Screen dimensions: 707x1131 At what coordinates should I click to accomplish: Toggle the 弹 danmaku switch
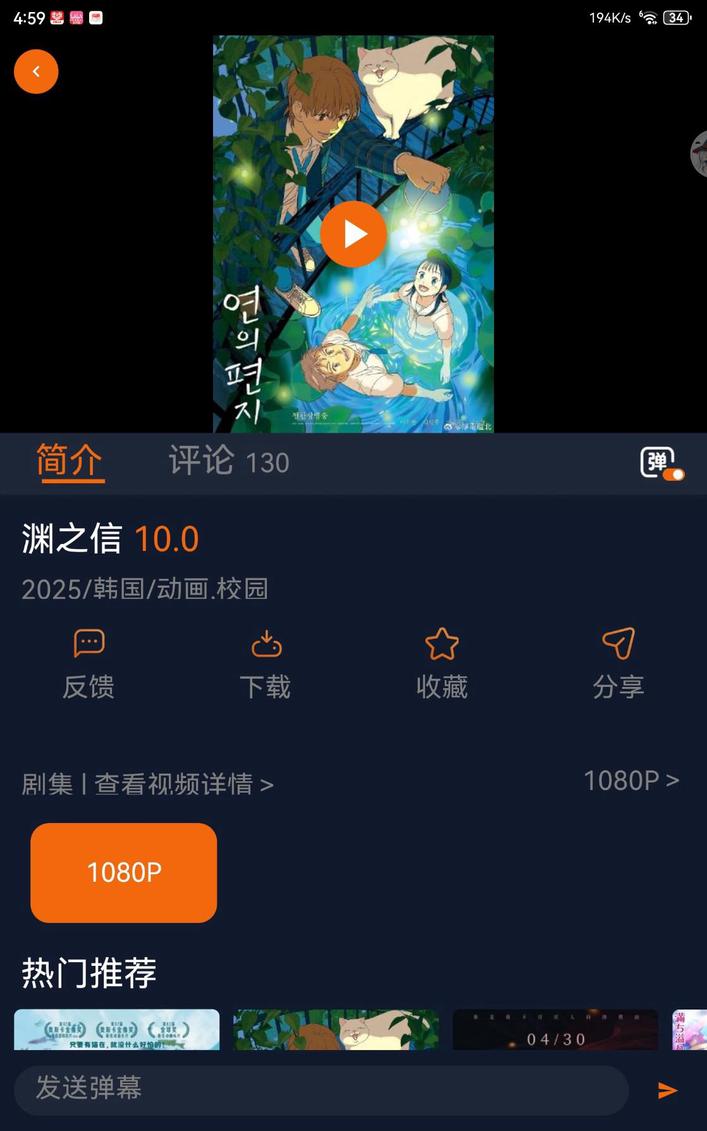click(x=662, y=463)
